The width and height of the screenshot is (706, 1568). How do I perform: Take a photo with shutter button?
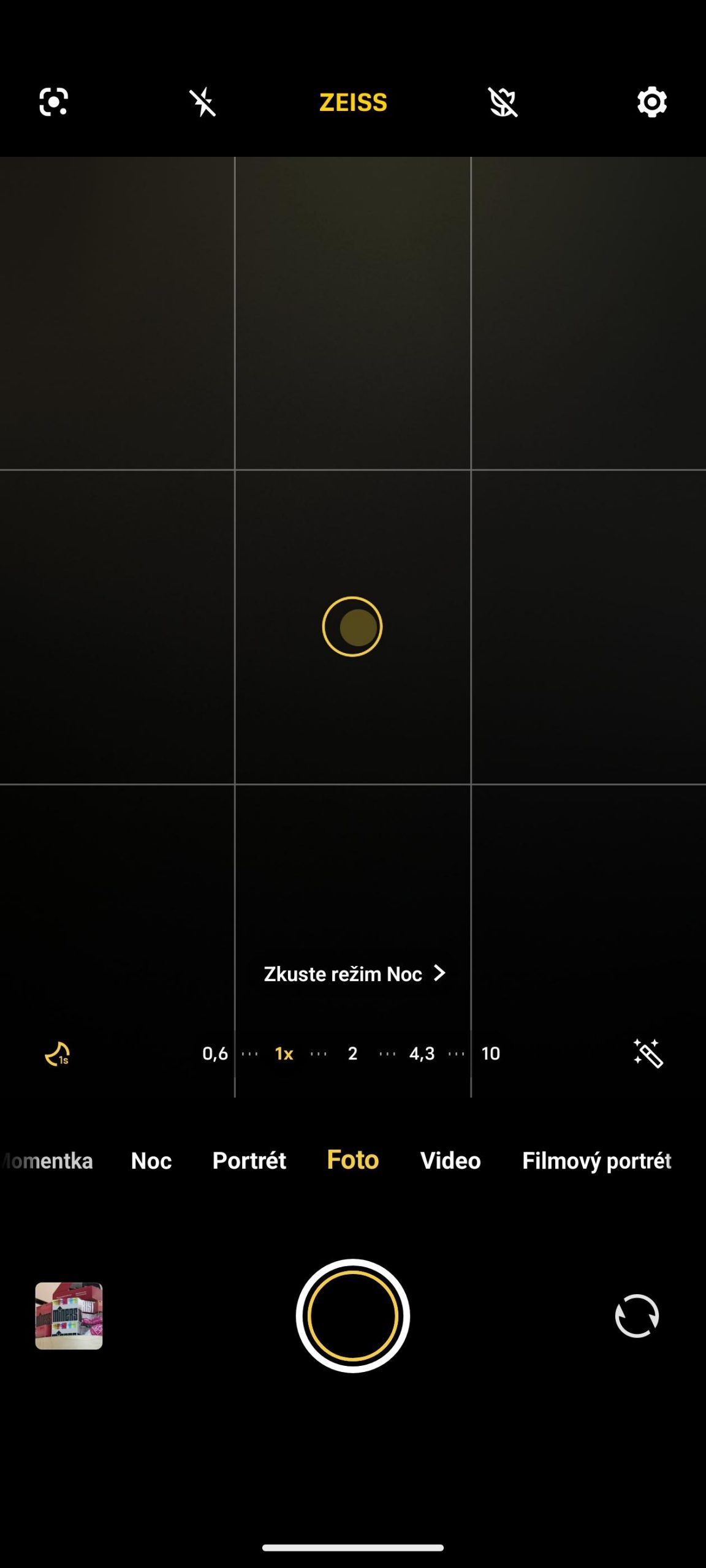click(x=353, y=1316)
